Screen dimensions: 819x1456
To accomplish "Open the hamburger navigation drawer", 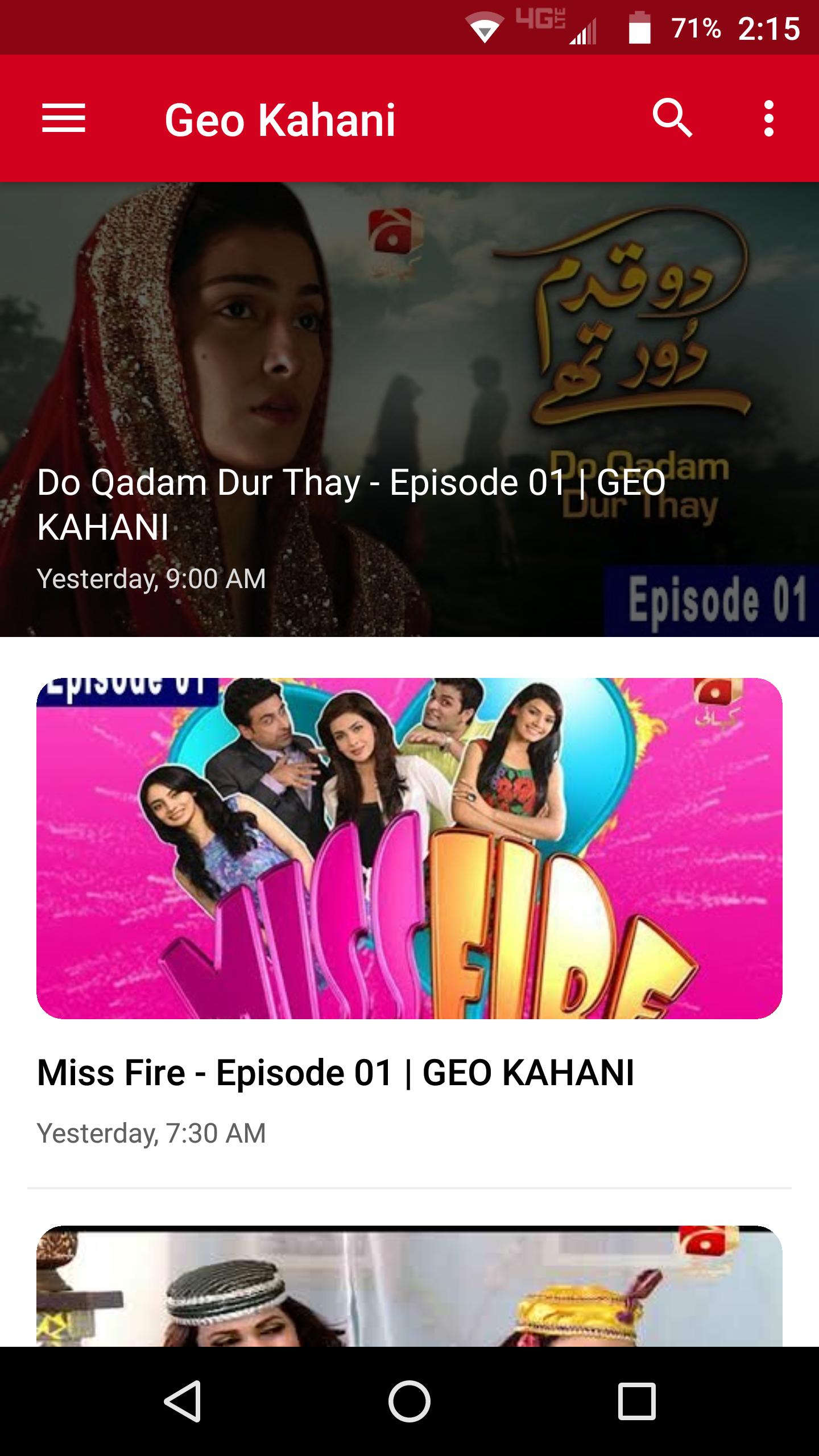I will pyautogui.click(x=63, y=118).
